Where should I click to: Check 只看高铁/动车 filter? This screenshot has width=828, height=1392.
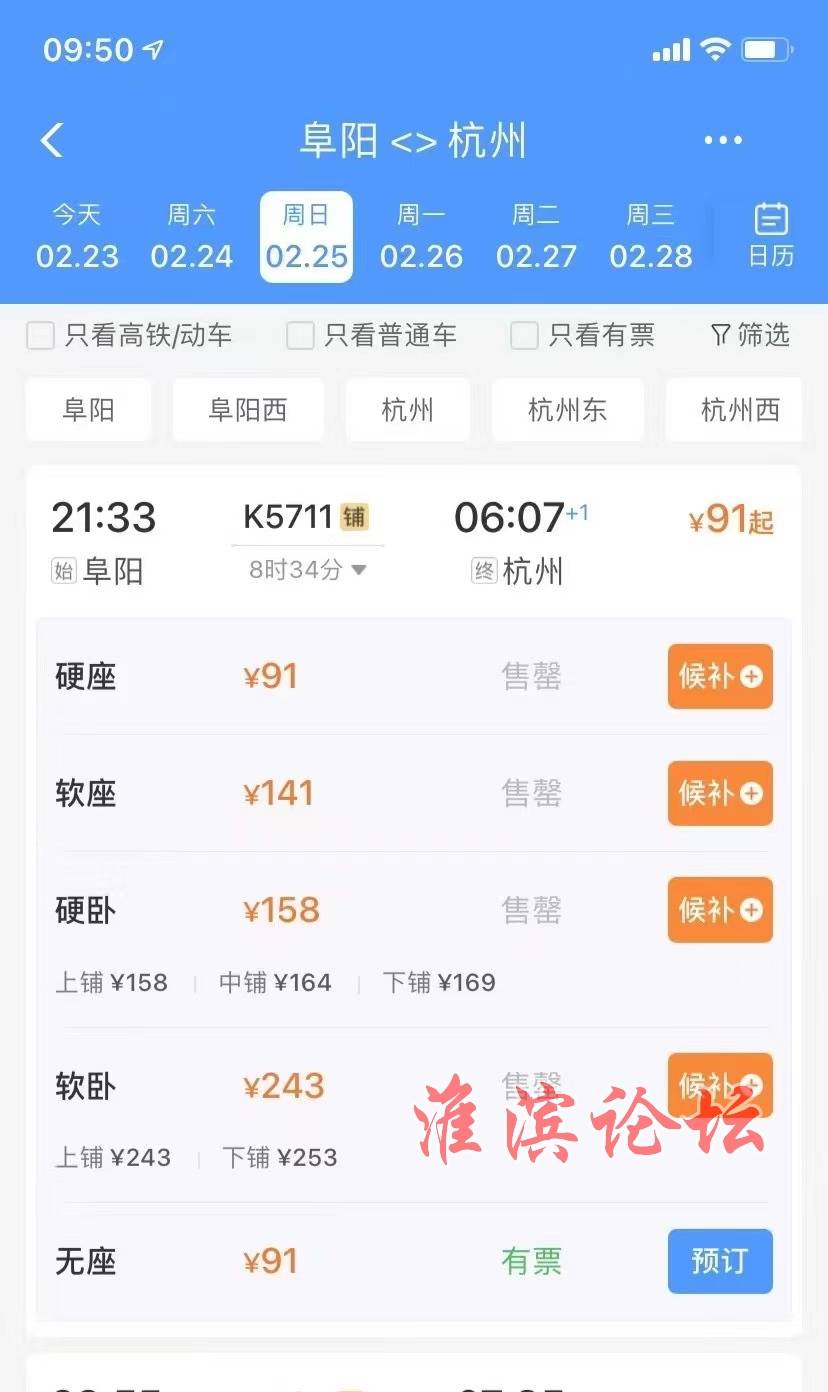tap(41, 336)
